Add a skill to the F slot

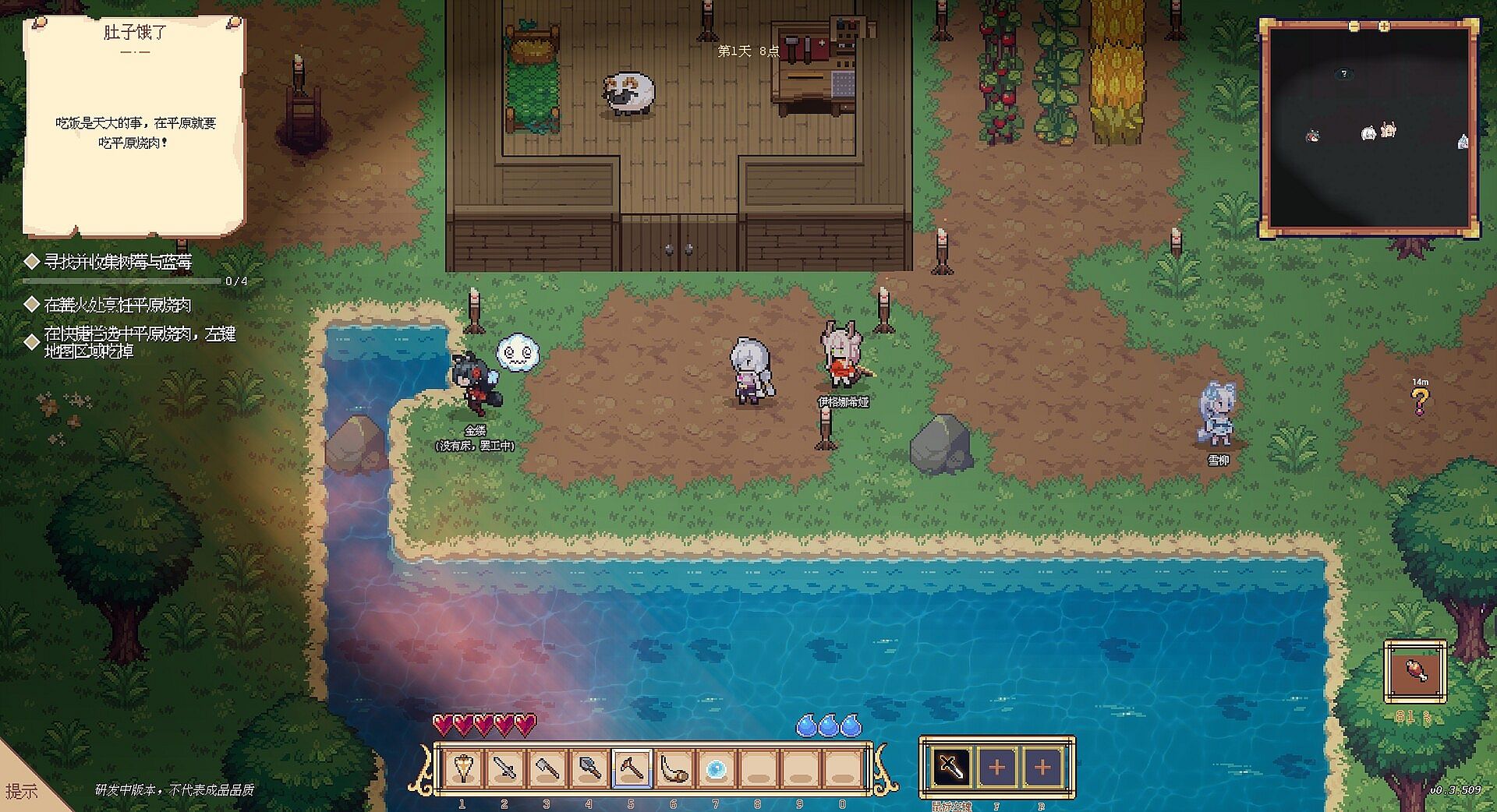click(x=996, y=768)
